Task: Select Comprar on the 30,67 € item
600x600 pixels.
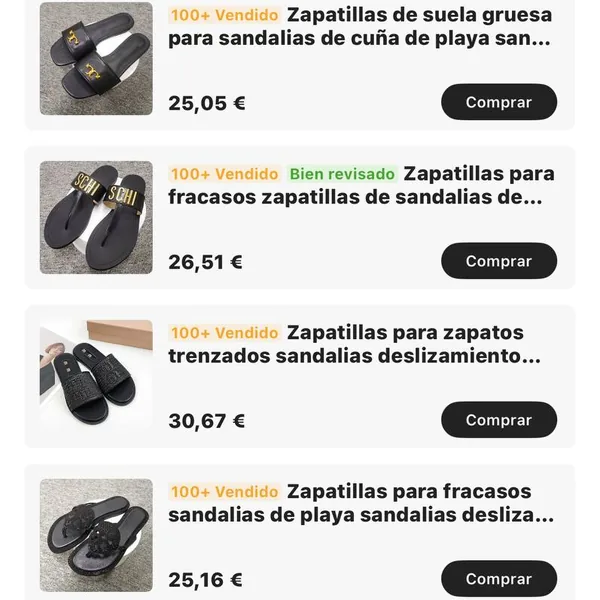Action: (x=498, y=420)
